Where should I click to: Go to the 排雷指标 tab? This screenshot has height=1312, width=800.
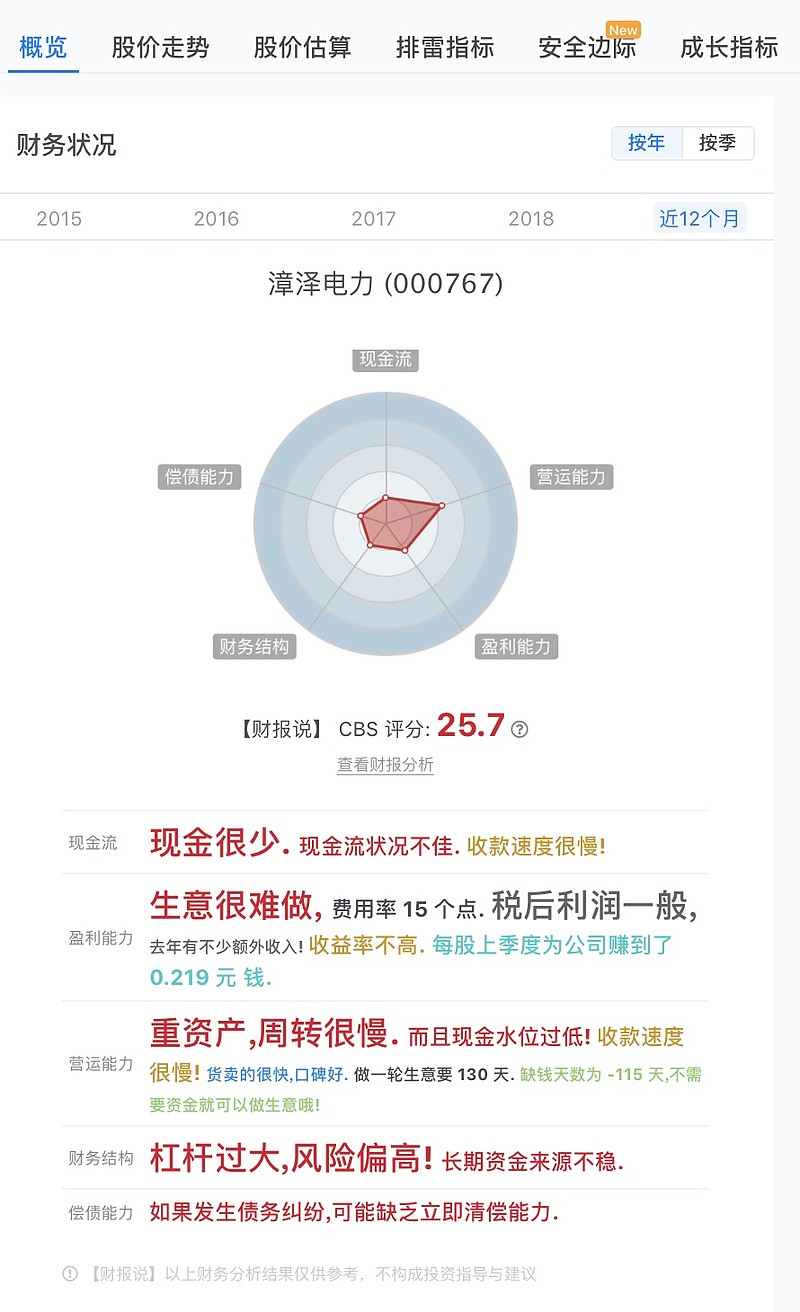point(445,47)
